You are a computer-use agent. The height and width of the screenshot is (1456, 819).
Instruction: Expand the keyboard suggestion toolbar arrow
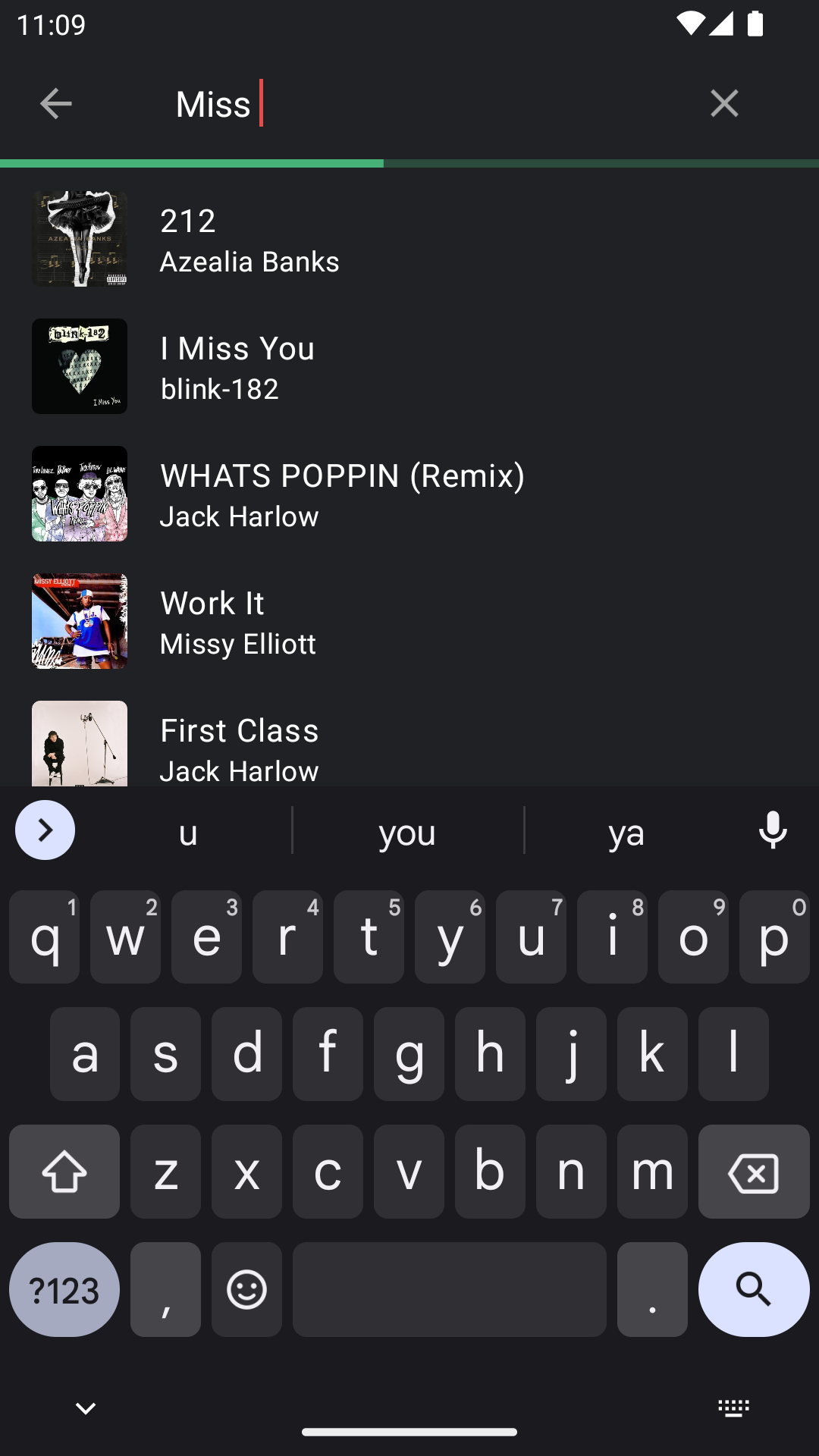tap(45, 830)
